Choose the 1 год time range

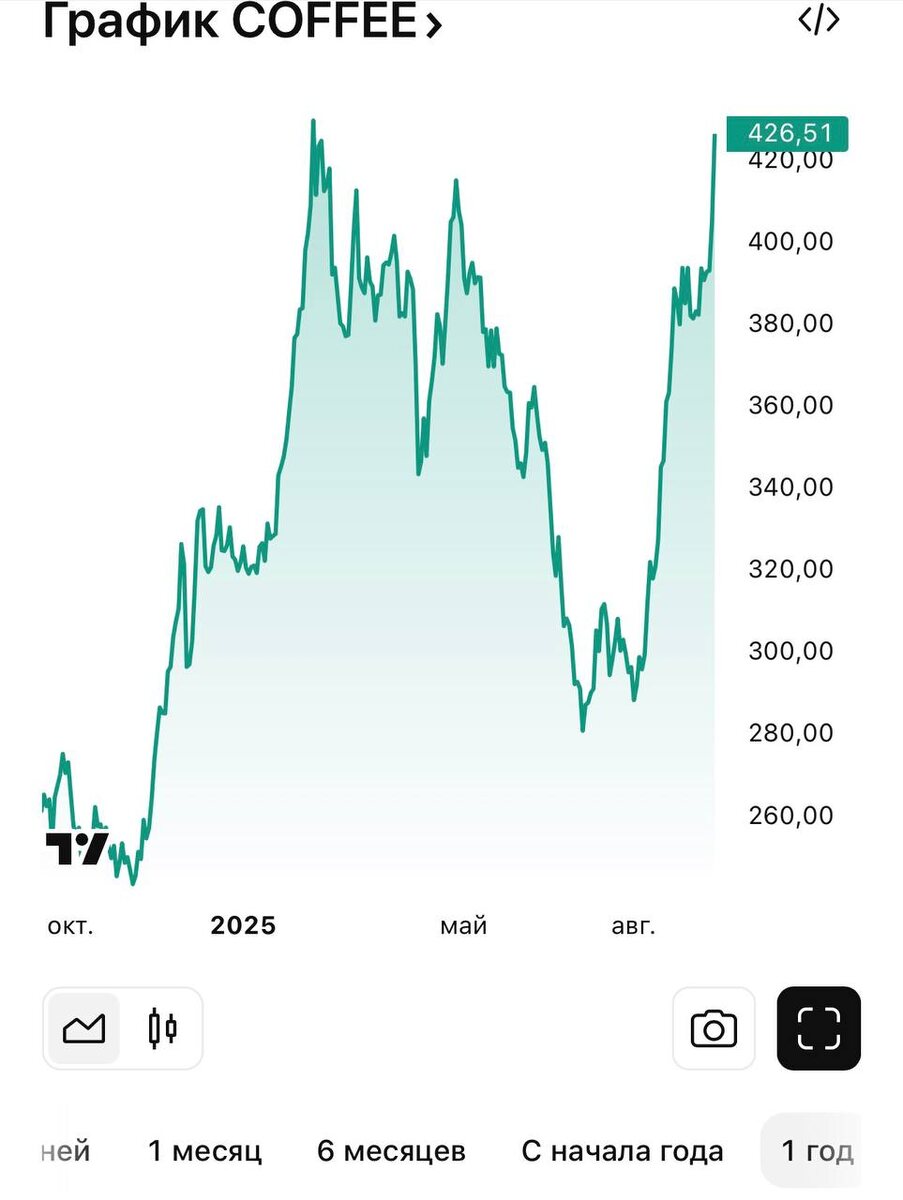pos(816,1151)
